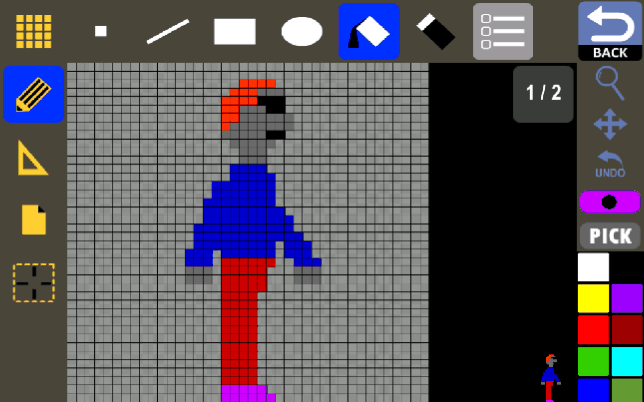The image size is (644, 402).
Task: Open the file page icon
Action: (34, 219)
